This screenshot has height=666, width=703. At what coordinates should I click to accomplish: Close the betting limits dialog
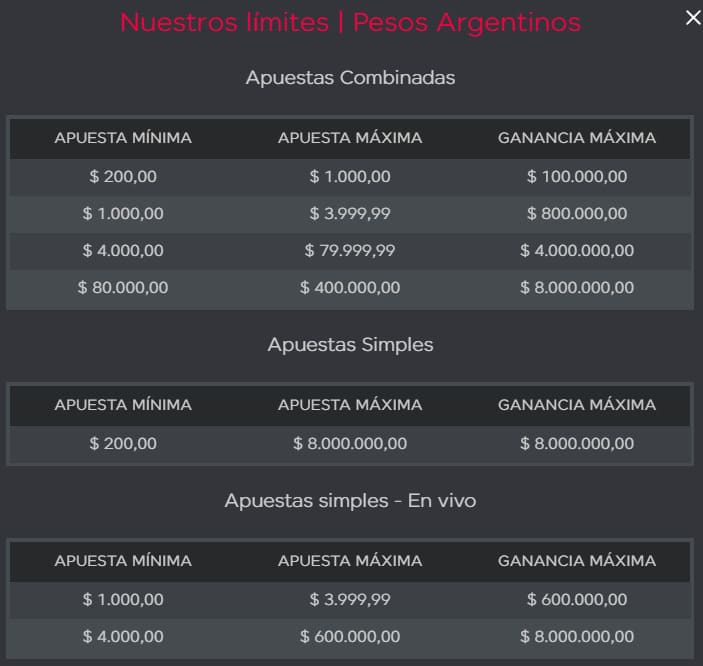tap(692, 18)
